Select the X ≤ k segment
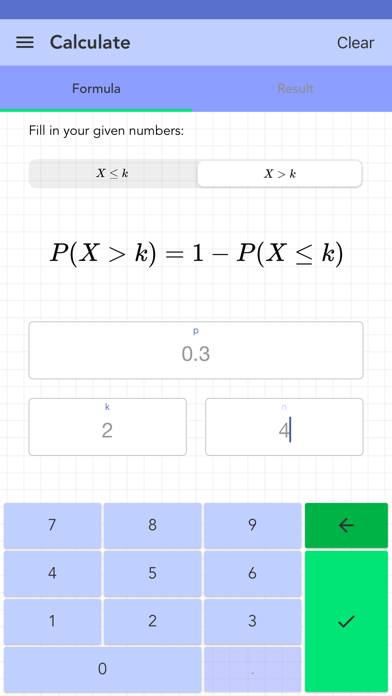392x696 pixels. [x=112, y=174]
